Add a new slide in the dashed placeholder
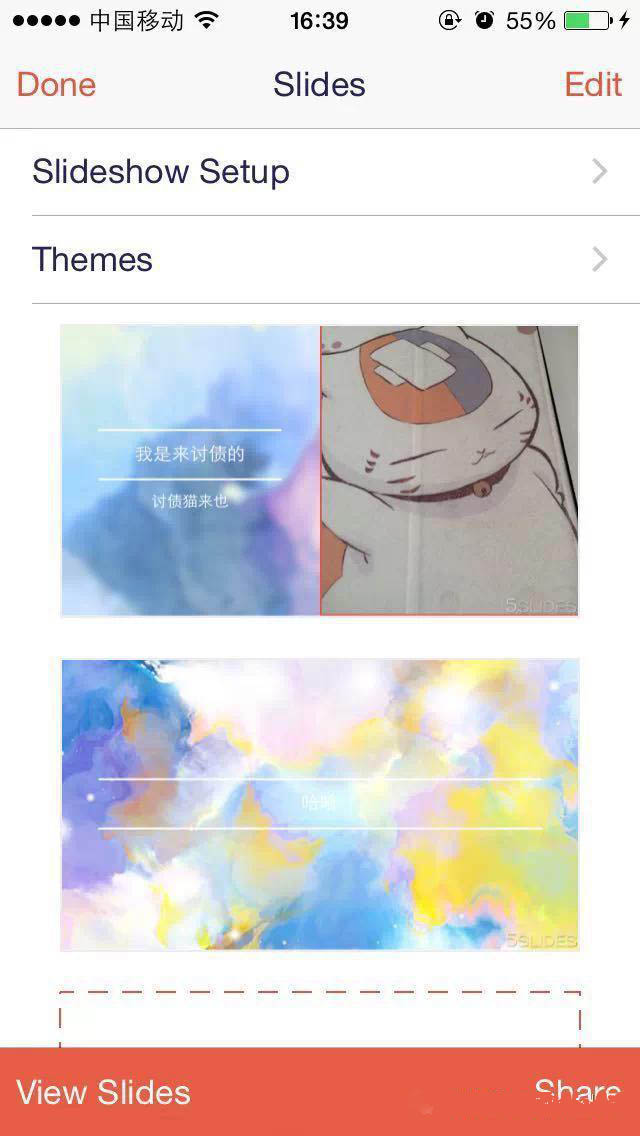The image size is (640, 1136). [320, 1020]
